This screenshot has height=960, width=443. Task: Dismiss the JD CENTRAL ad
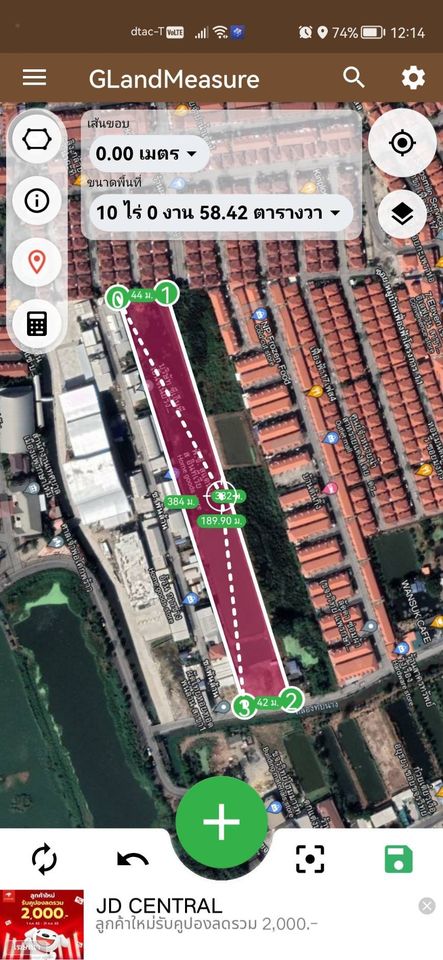pos(427,906)
